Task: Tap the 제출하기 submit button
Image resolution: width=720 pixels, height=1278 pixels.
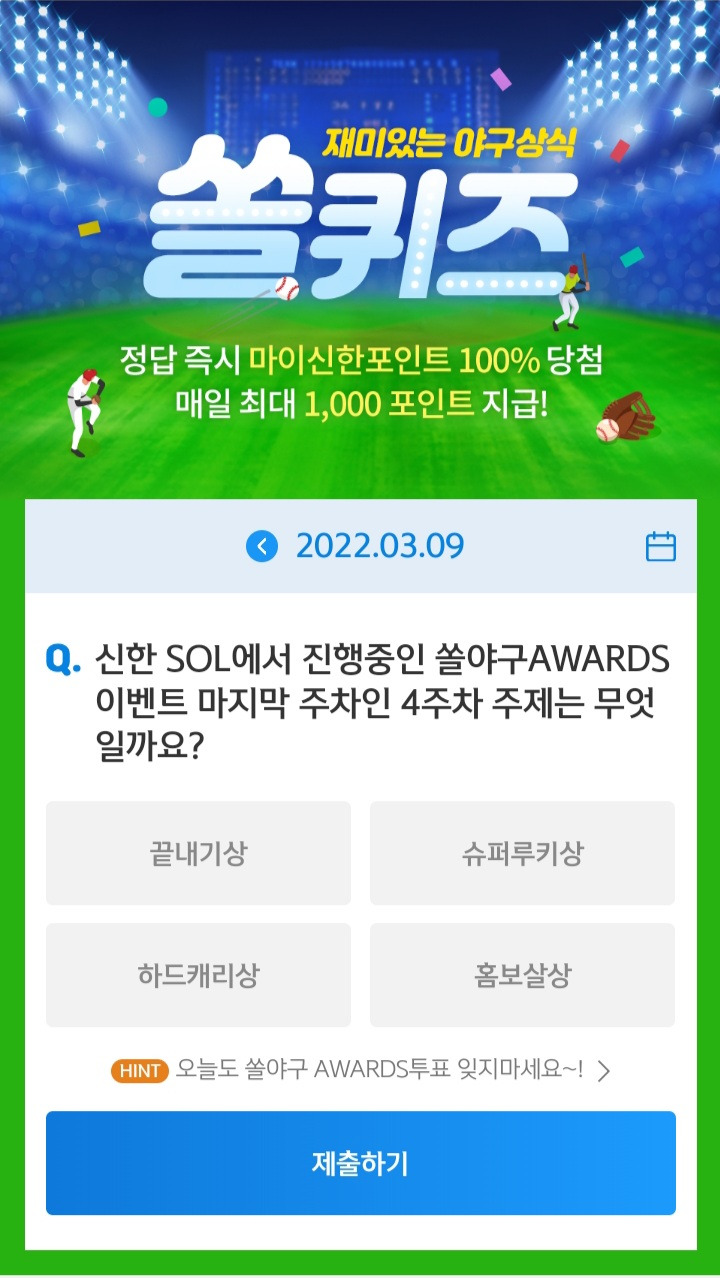Action: click(360, 1163)
